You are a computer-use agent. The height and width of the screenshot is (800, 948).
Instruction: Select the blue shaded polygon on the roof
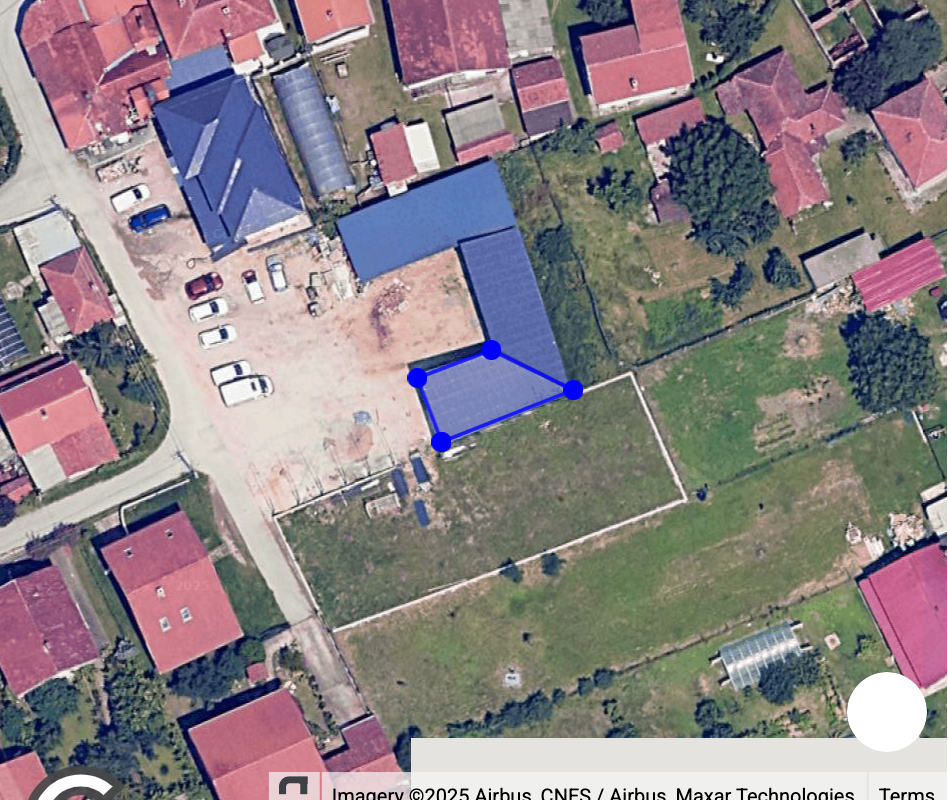click(x=490, y=393)
